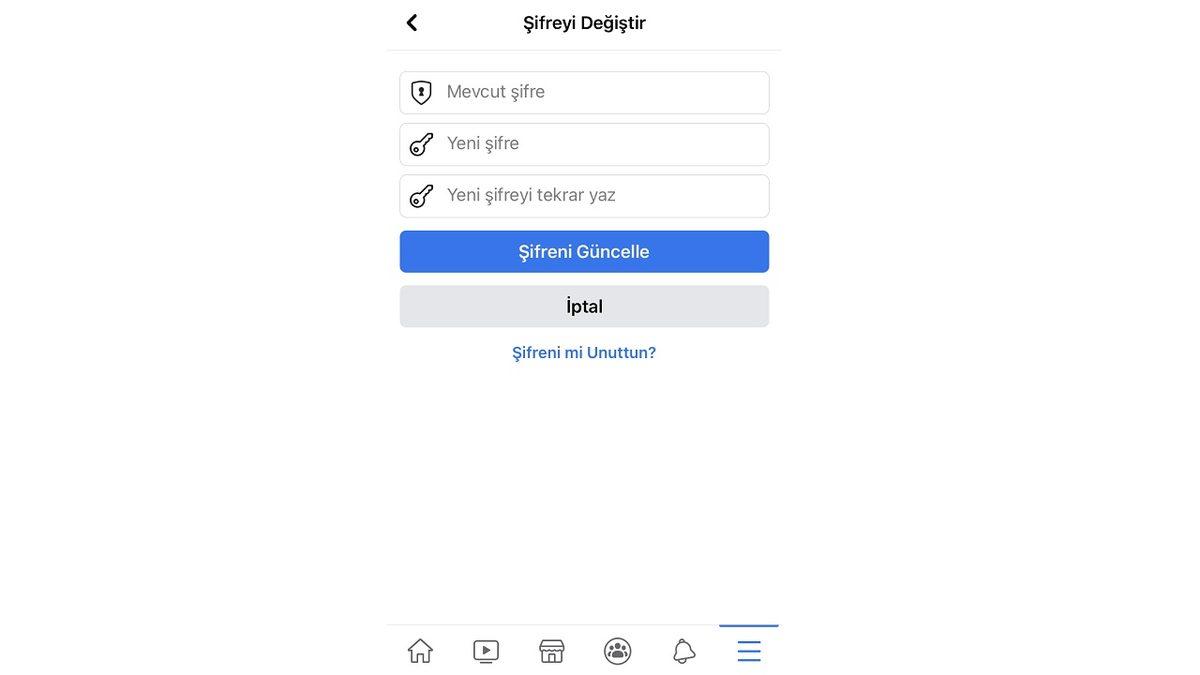
Task: Select the Yeni şifreyi tekrar yaz field
Action: coord(584,196)
